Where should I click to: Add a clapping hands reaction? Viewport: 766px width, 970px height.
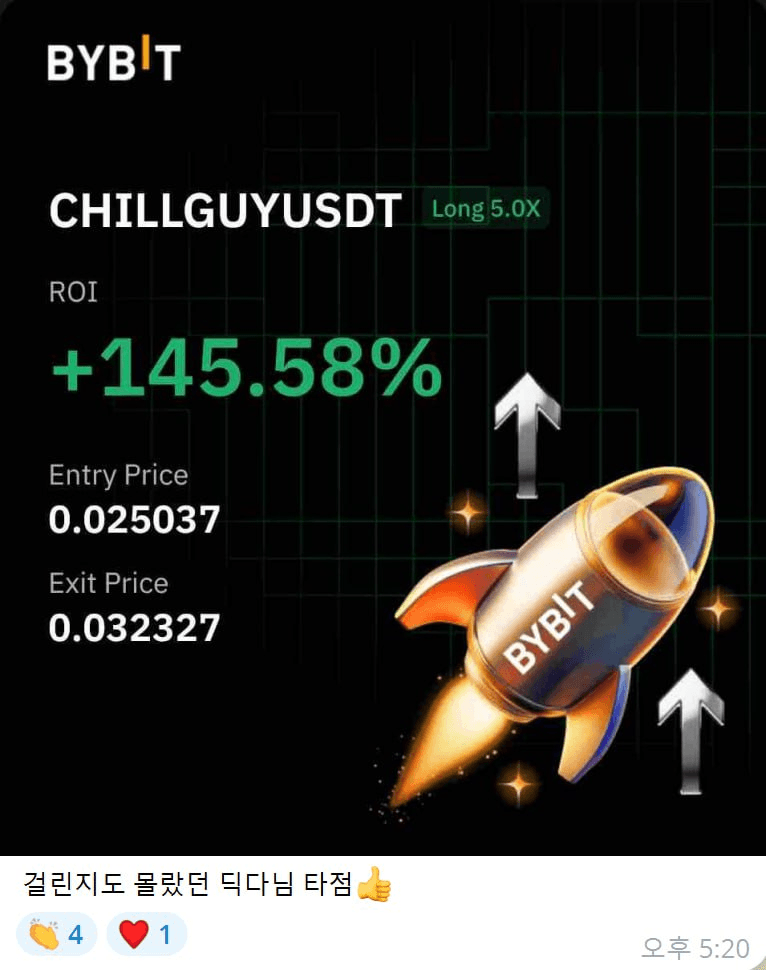(x=56, y=935)
